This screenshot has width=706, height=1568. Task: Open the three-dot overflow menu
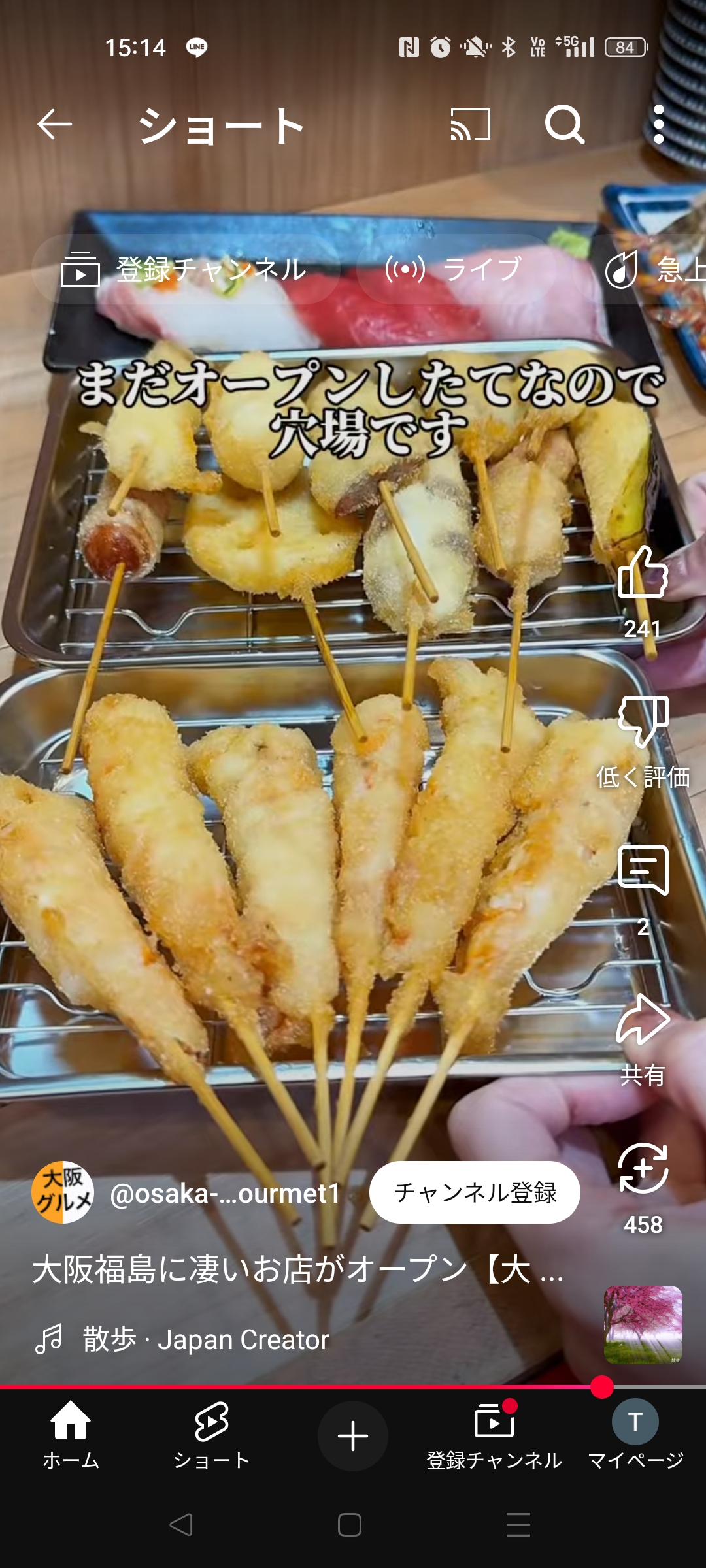(659, 125)
